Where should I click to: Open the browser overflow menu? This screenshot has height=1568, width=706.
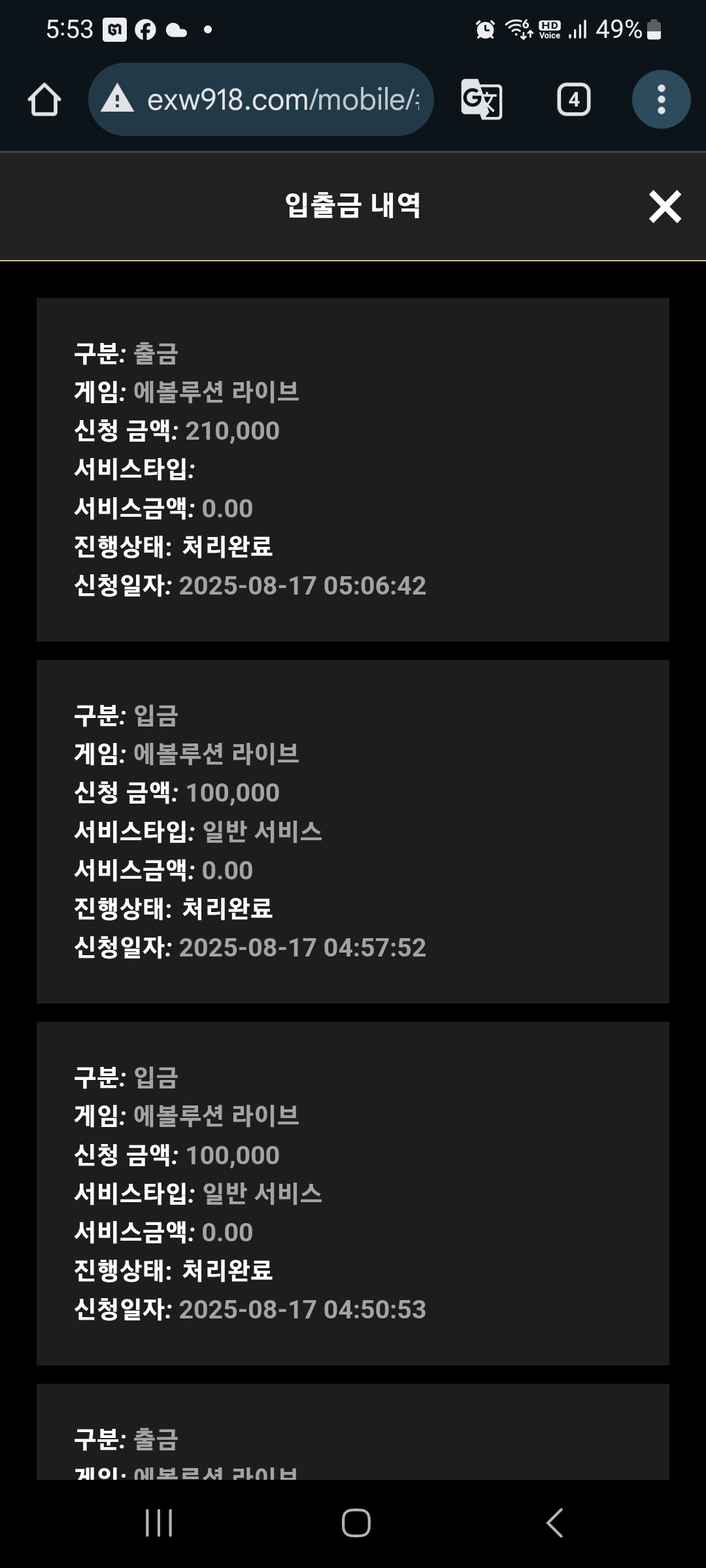(x=661, y=99)
